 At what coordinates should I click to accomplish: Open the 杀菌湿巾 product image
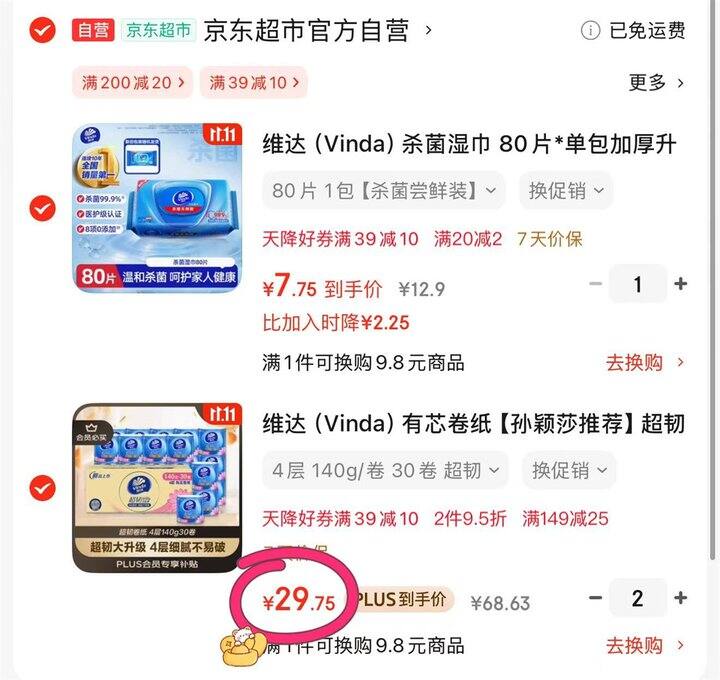pyautogui.click(x=157, y=208)
